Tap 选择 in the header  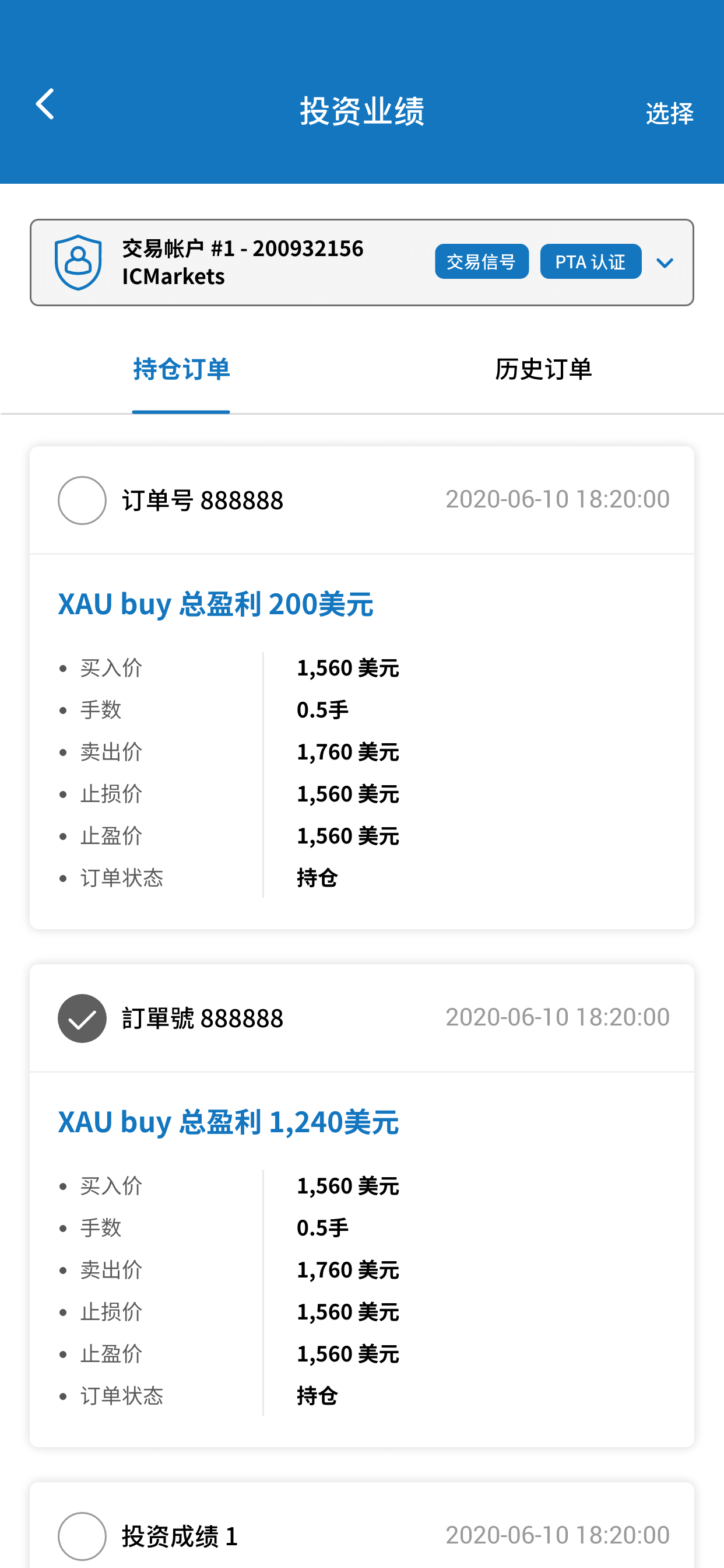tap(669, 113)
